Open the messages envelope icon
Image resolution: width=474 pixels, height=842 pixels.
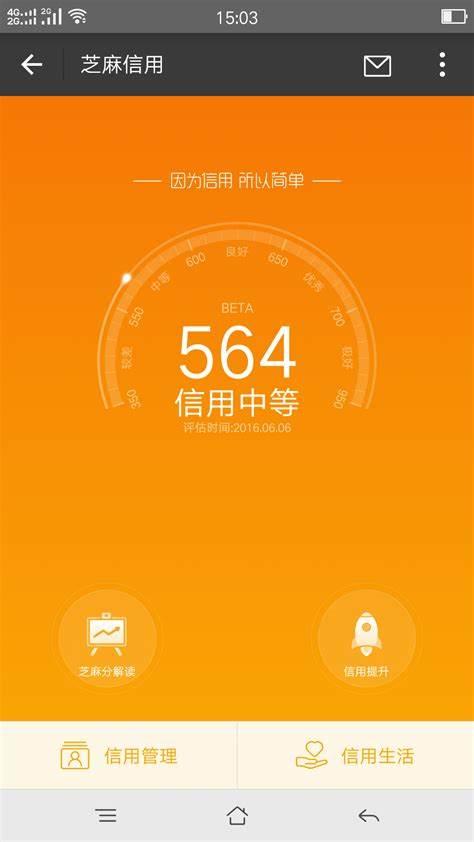[377, 66]
